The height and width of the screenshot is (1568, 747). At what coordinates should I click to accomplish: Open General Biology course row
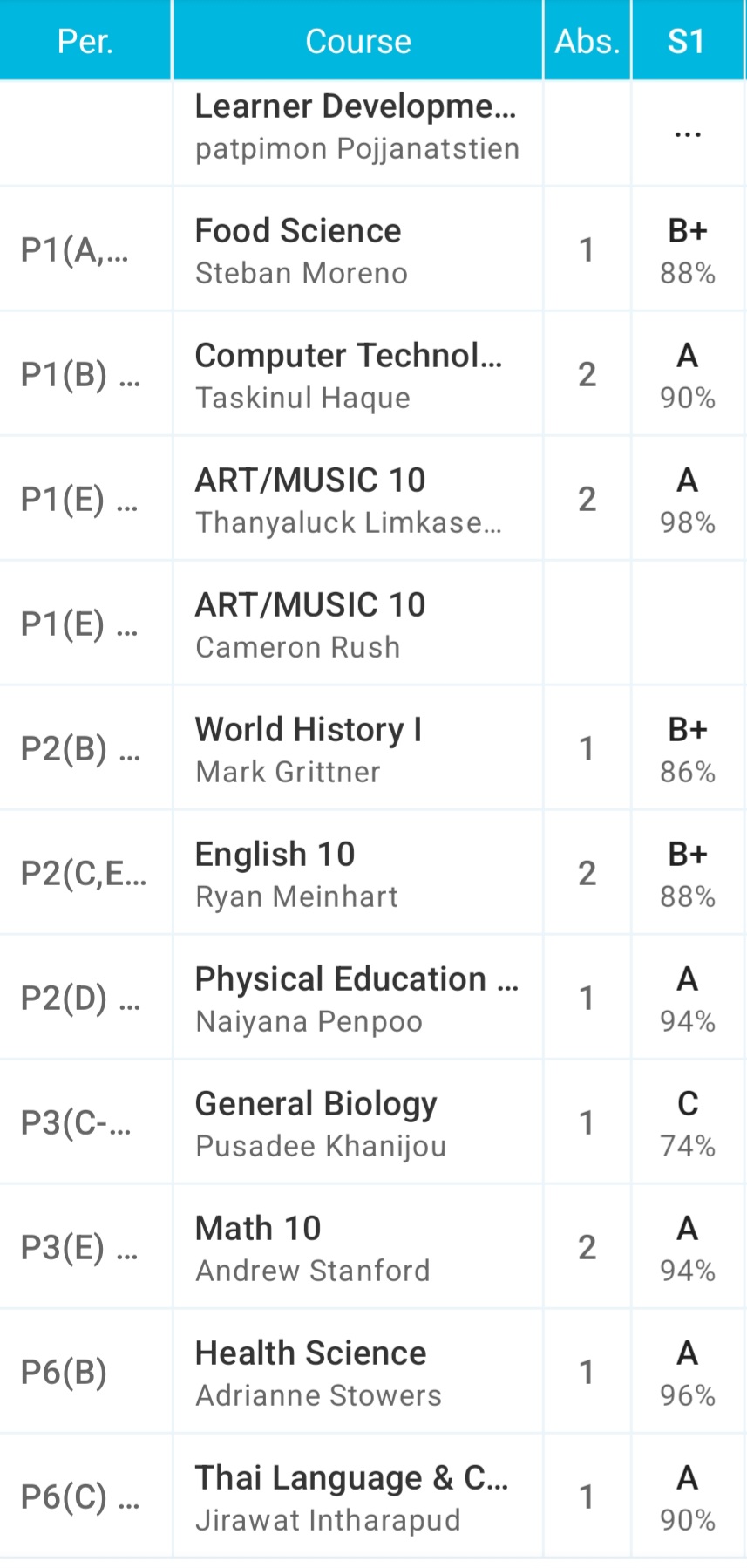tap(373, 1122)
